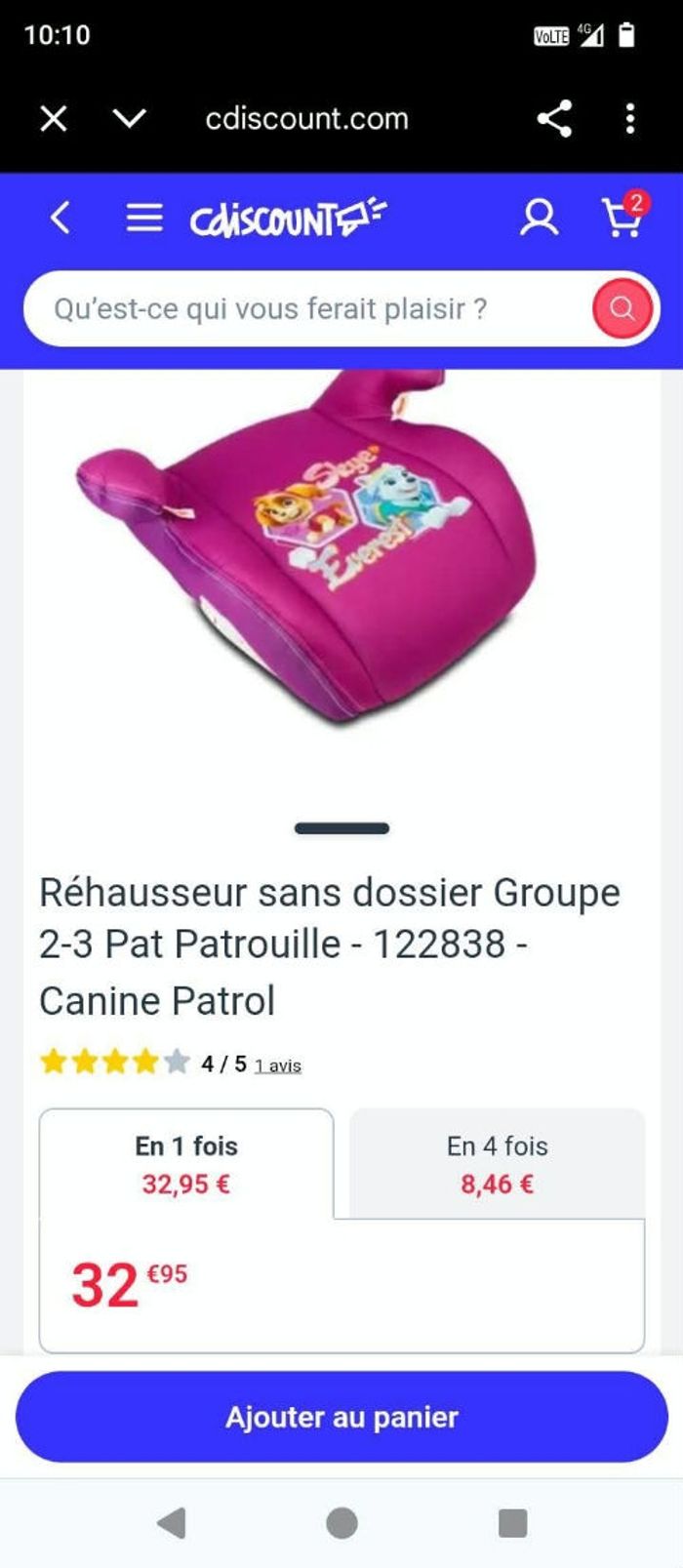Select the 'En 1 fois' payment tab
The height and width of the screenshot is (1568, 683).
pos(186,1163)
